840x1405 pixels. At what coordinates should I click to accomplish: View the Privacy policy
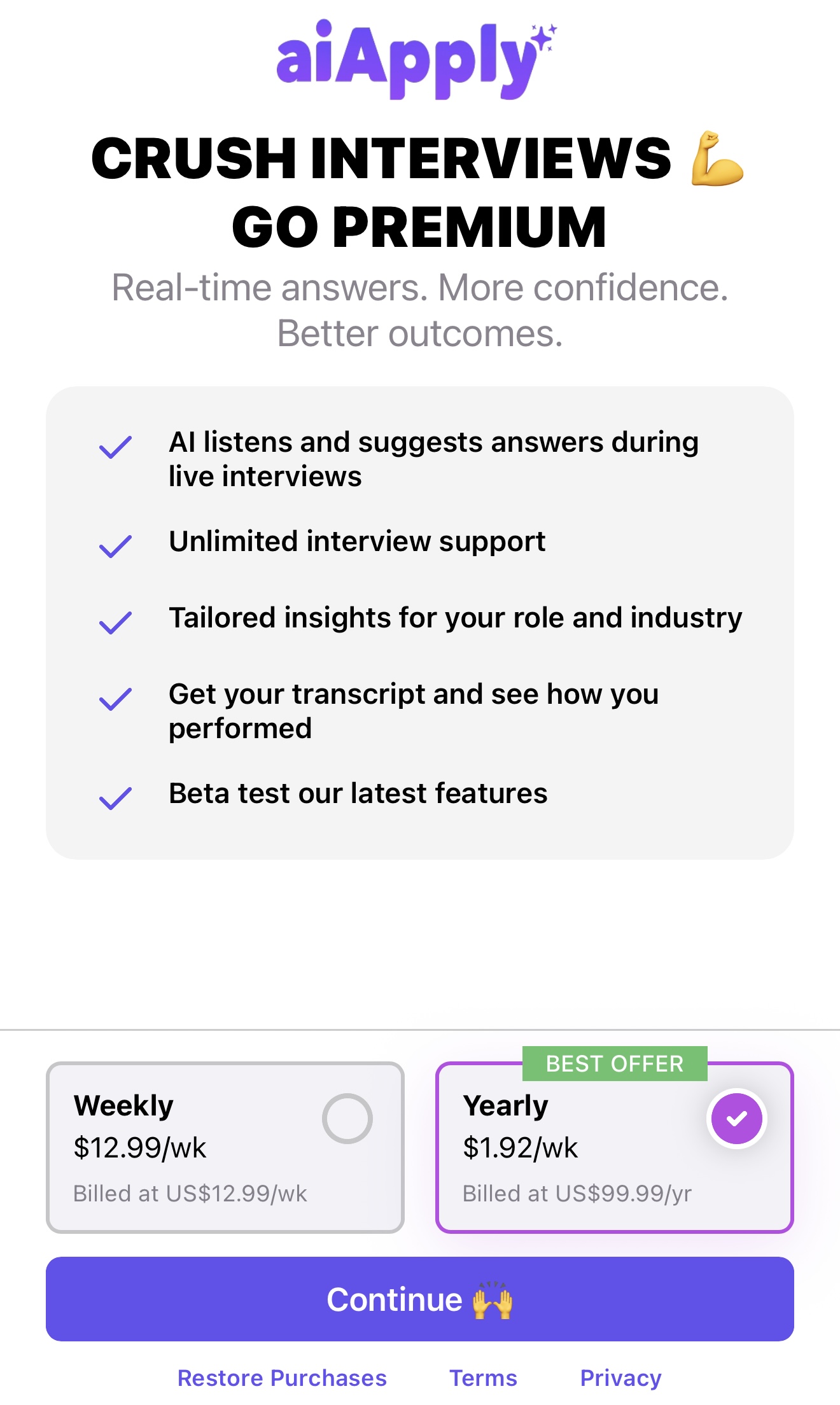[620, 1378]
